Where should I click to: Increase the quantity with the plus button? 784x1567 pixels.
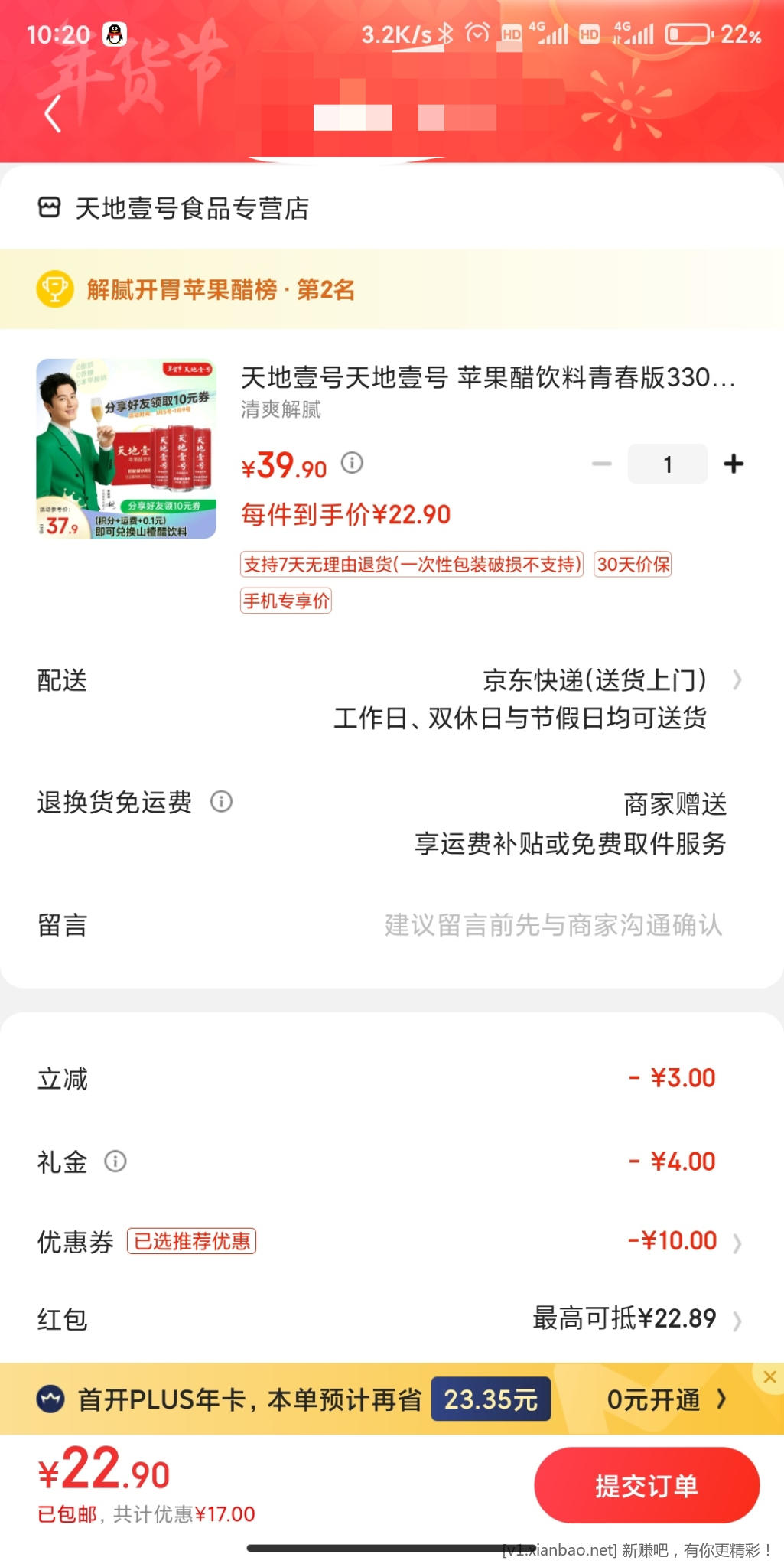[733, 464]
